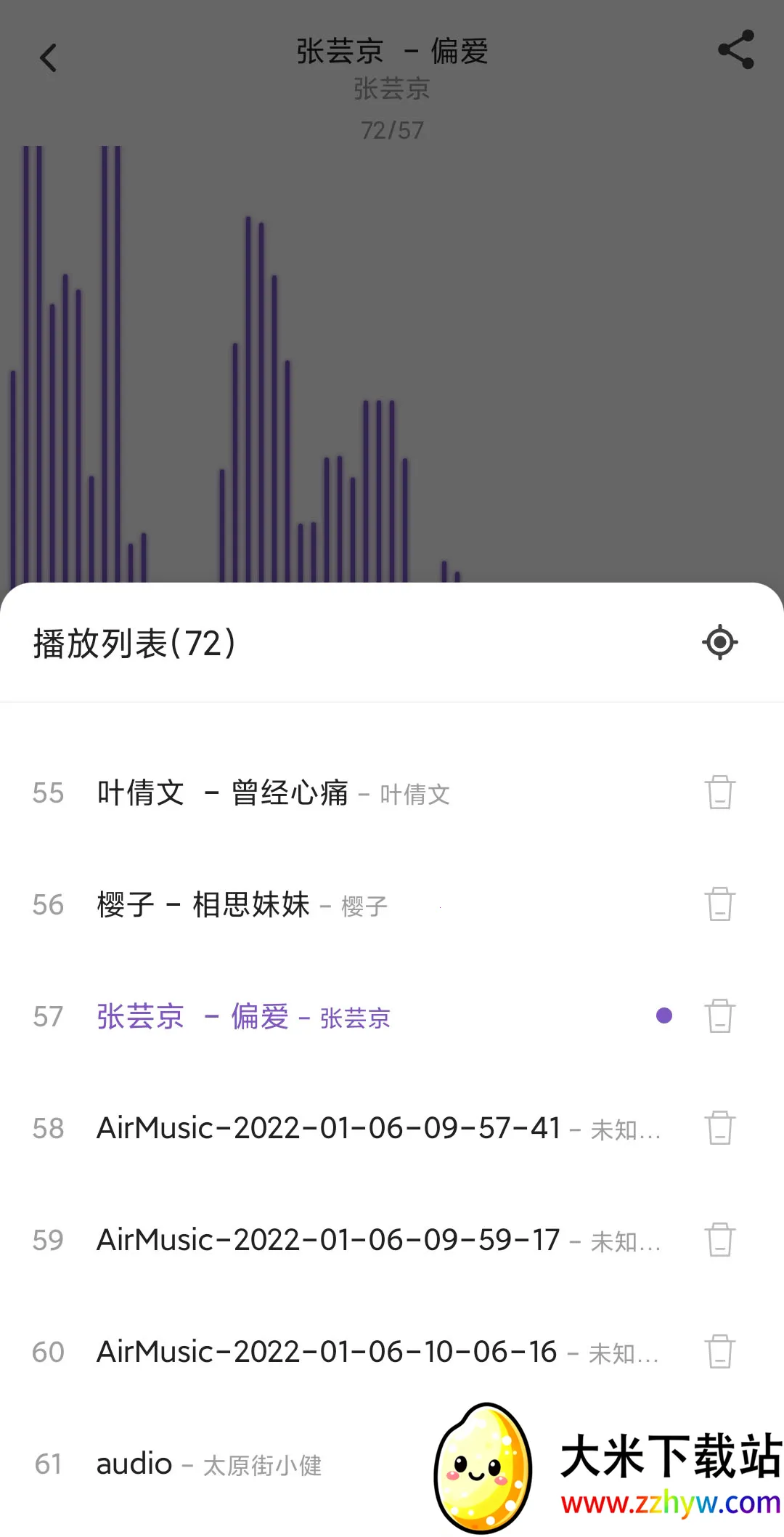Play AirMusic-2022-01-06-09-57-41 recording

click(x=327, y=1128)
